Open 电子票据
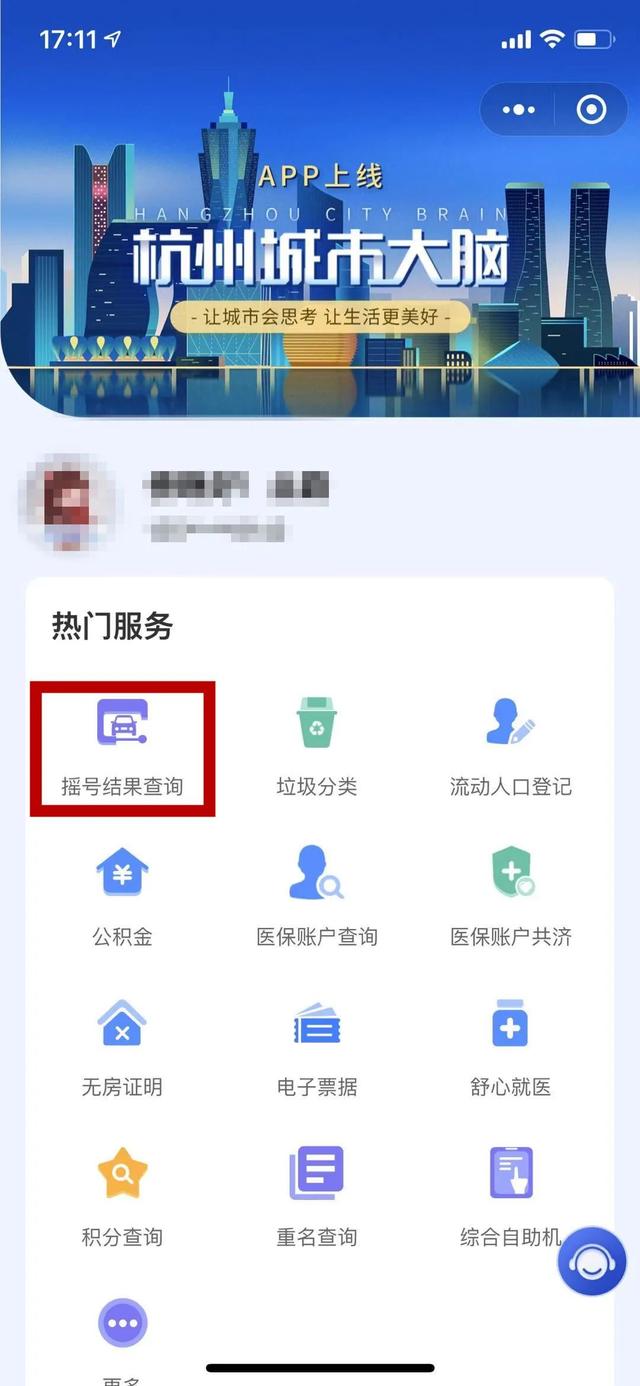This screenshot has width=640, height=1386. (317, 1047)
